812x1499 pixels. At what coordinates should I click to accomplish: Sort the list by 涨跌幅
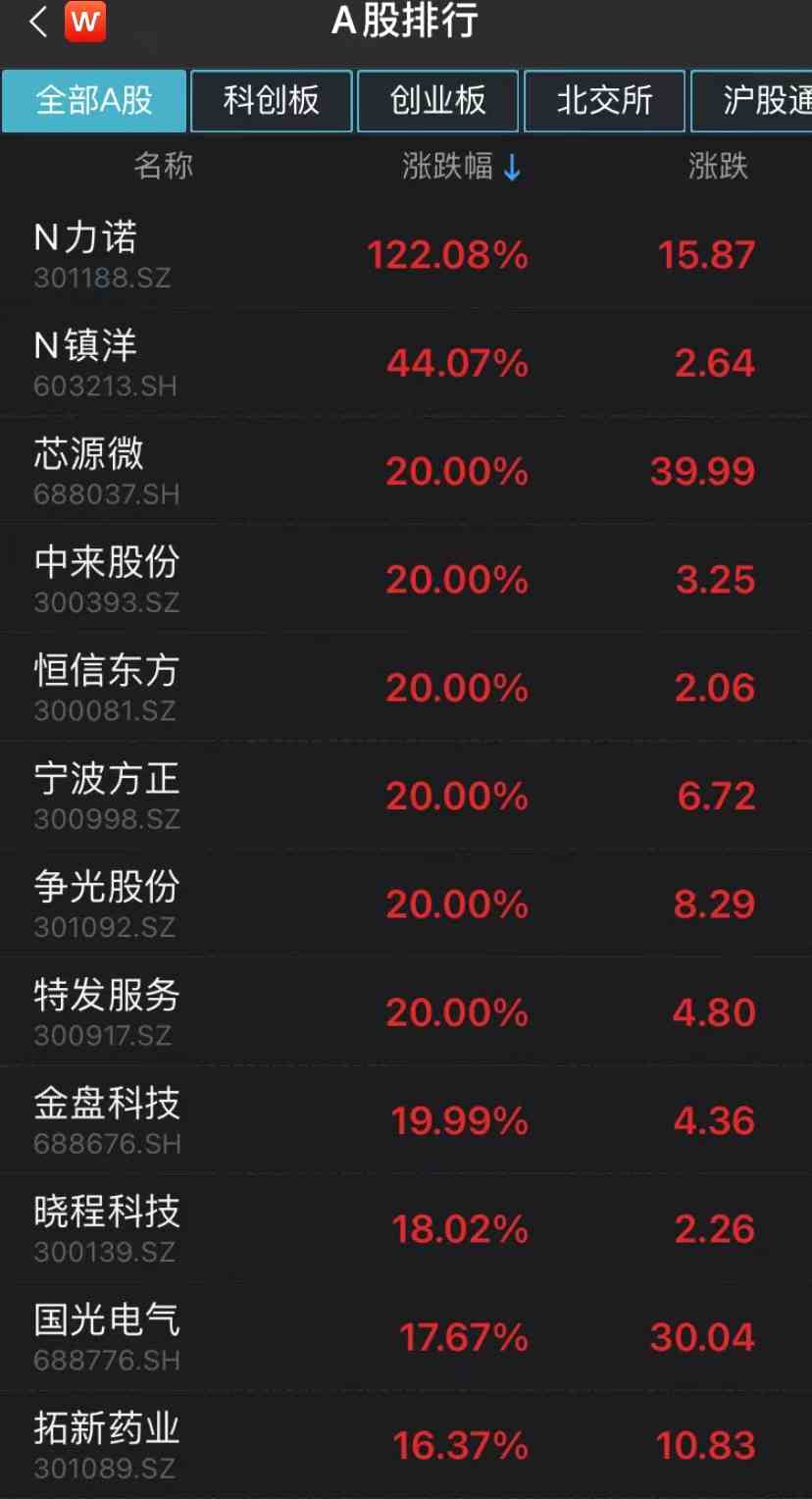[461, 167]
